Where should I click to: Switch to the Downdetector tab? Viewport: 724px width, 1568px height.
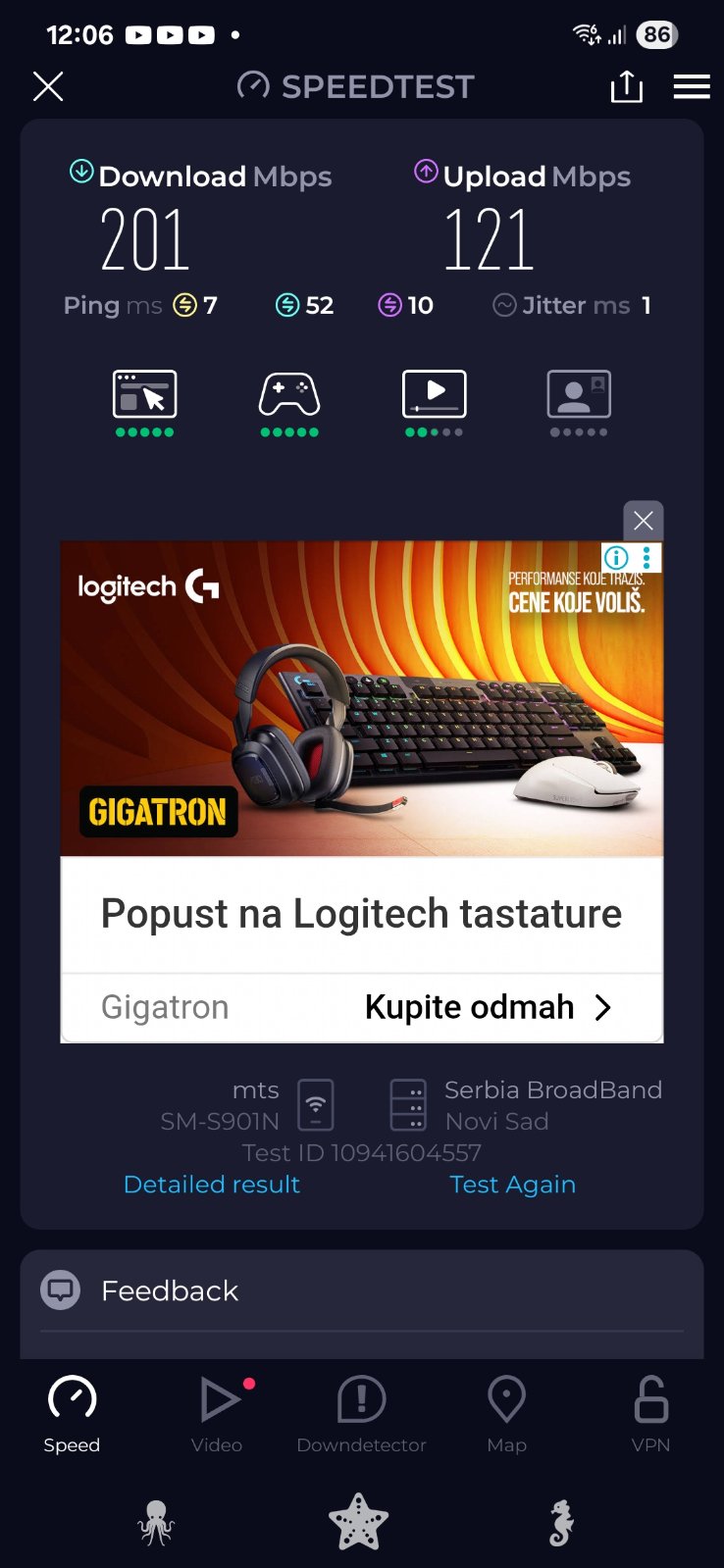(361, 1414)
